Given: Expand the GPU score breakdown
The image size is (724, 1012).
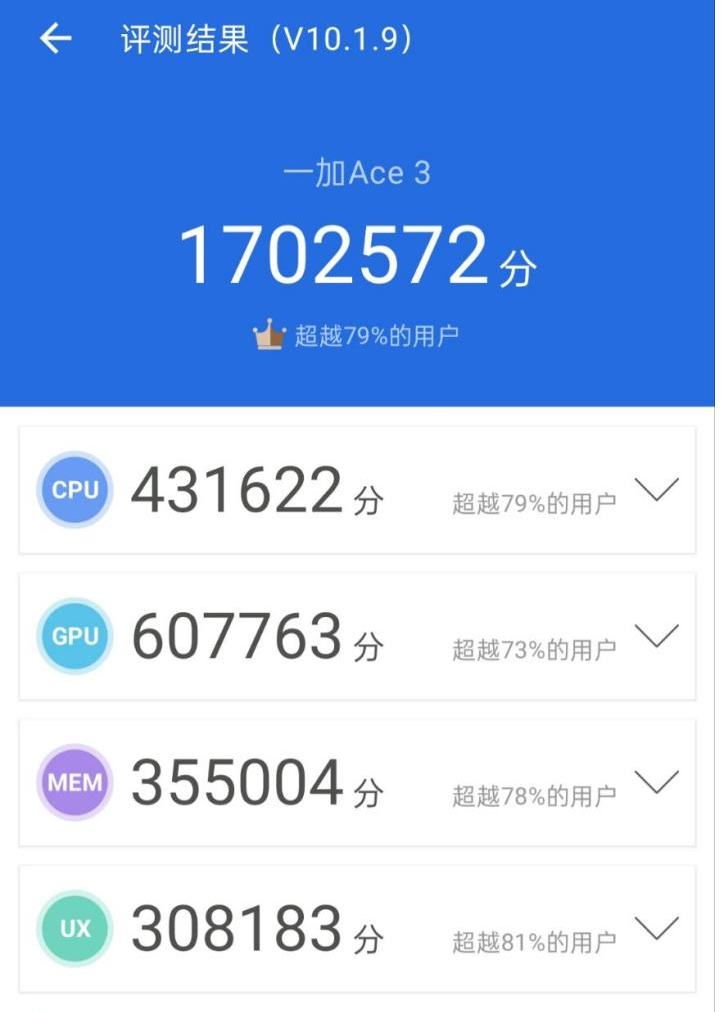Looking at the screenshot, I should 656,636.
